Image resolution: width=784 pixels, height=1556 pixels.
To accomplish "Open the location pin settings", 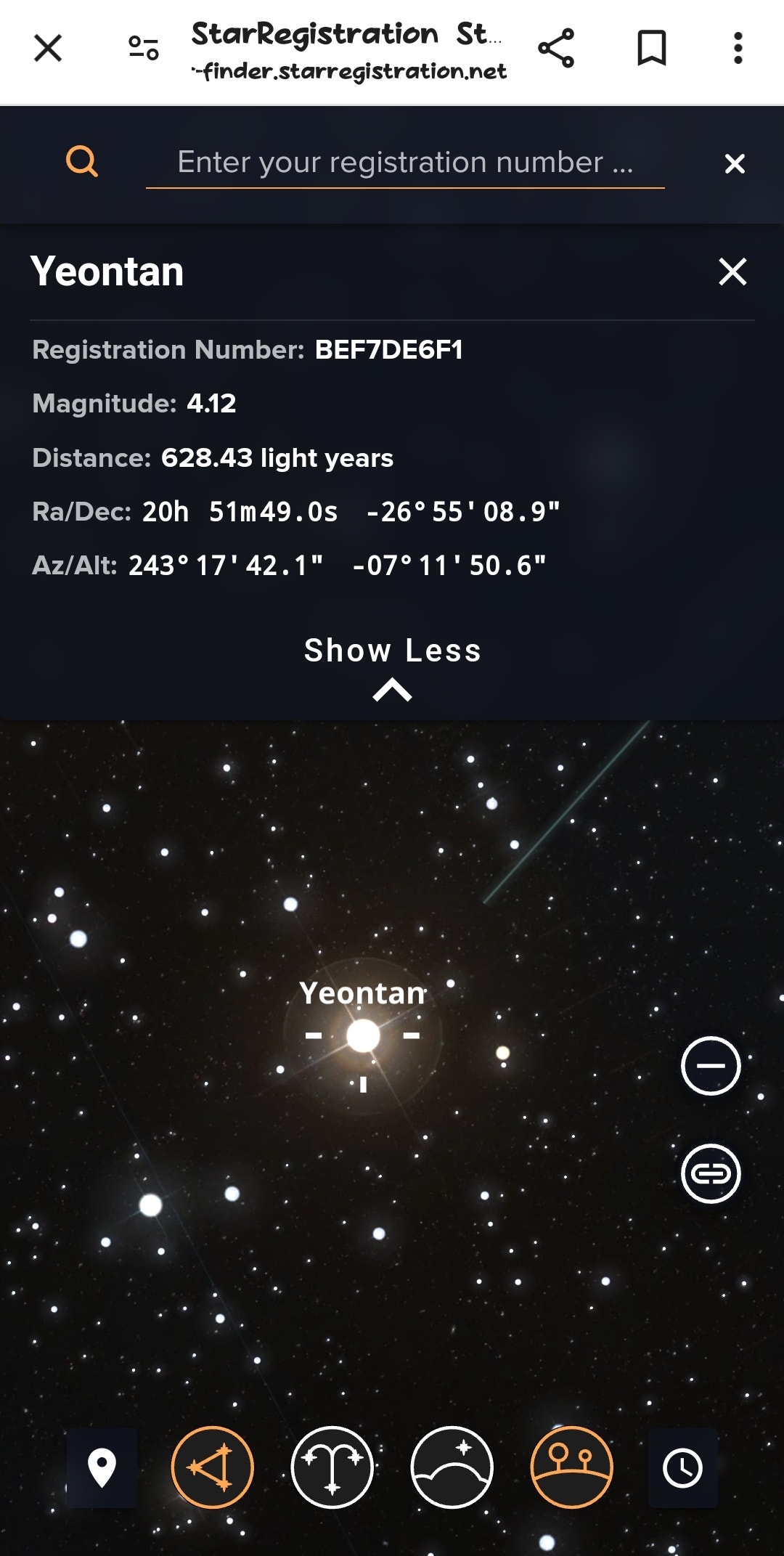I will click(x=102, y=1467).
